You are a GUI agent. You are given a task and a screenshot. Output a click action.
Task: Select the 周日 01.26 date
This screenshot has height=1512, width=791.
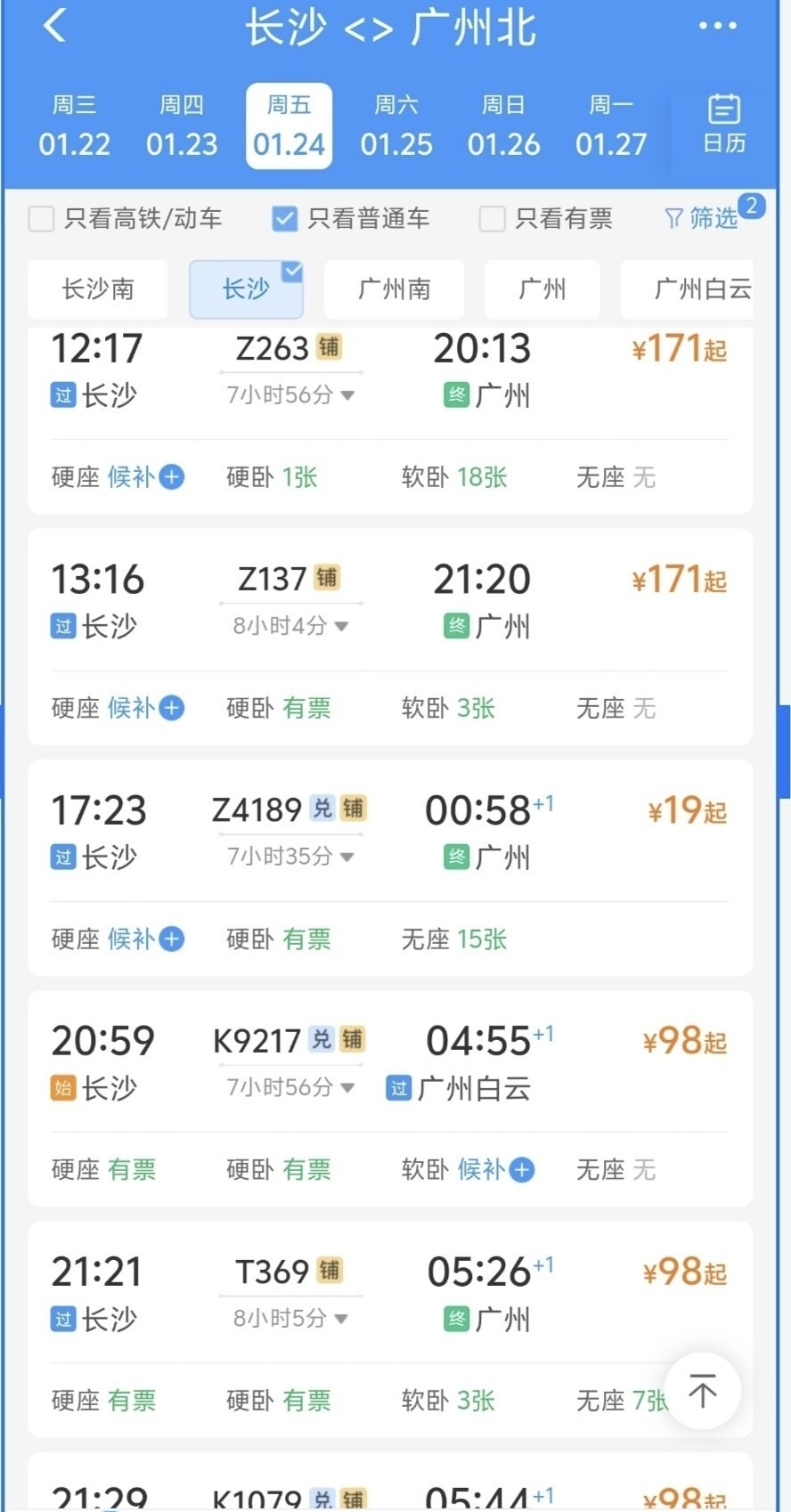[503, 126]
